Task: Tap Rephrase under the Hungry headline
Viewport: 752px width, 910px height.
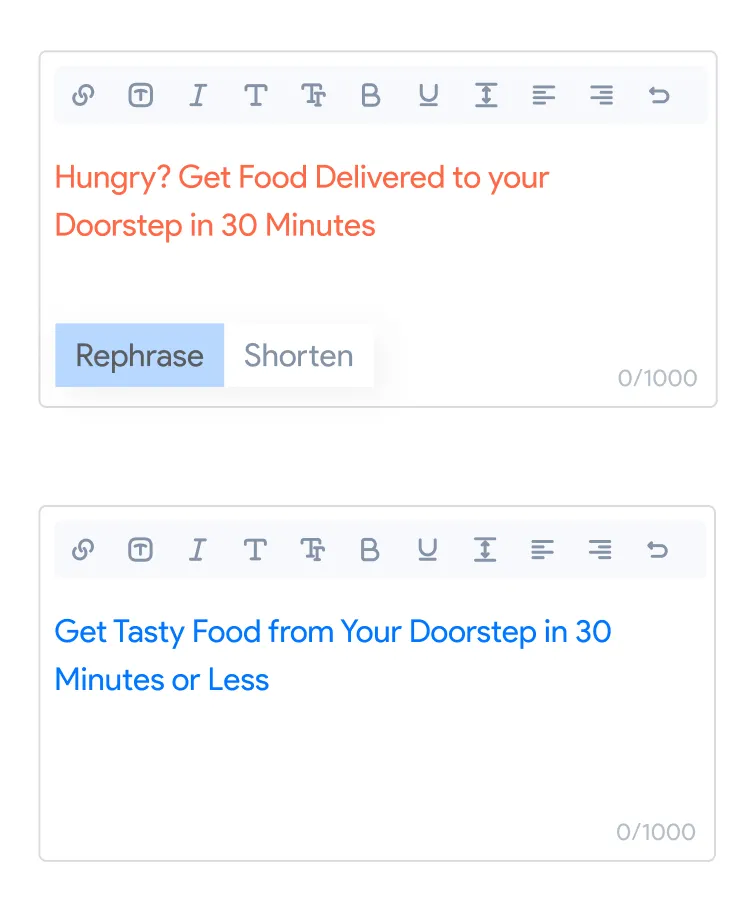Action: 139,356
